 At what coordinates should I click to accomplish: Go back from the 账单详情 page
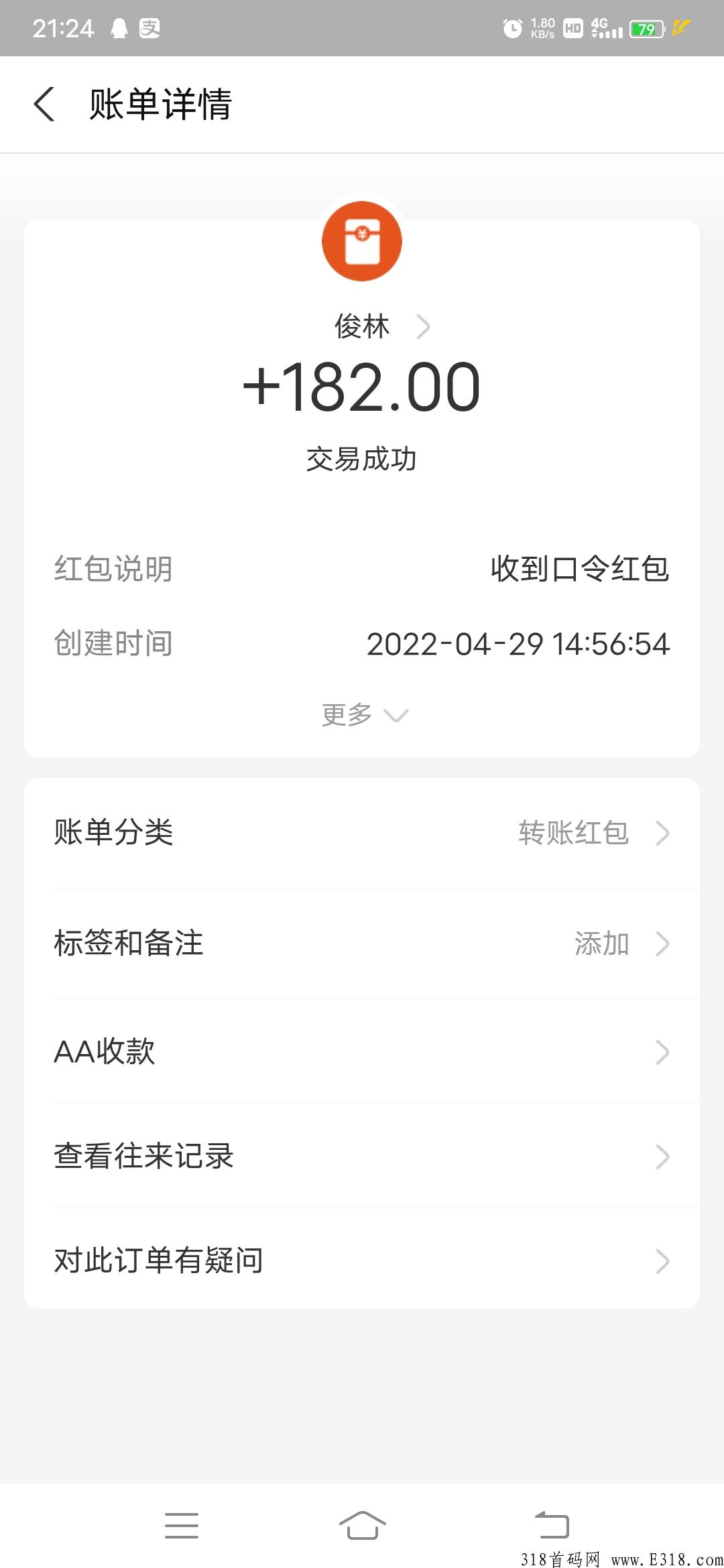[44, 105]
